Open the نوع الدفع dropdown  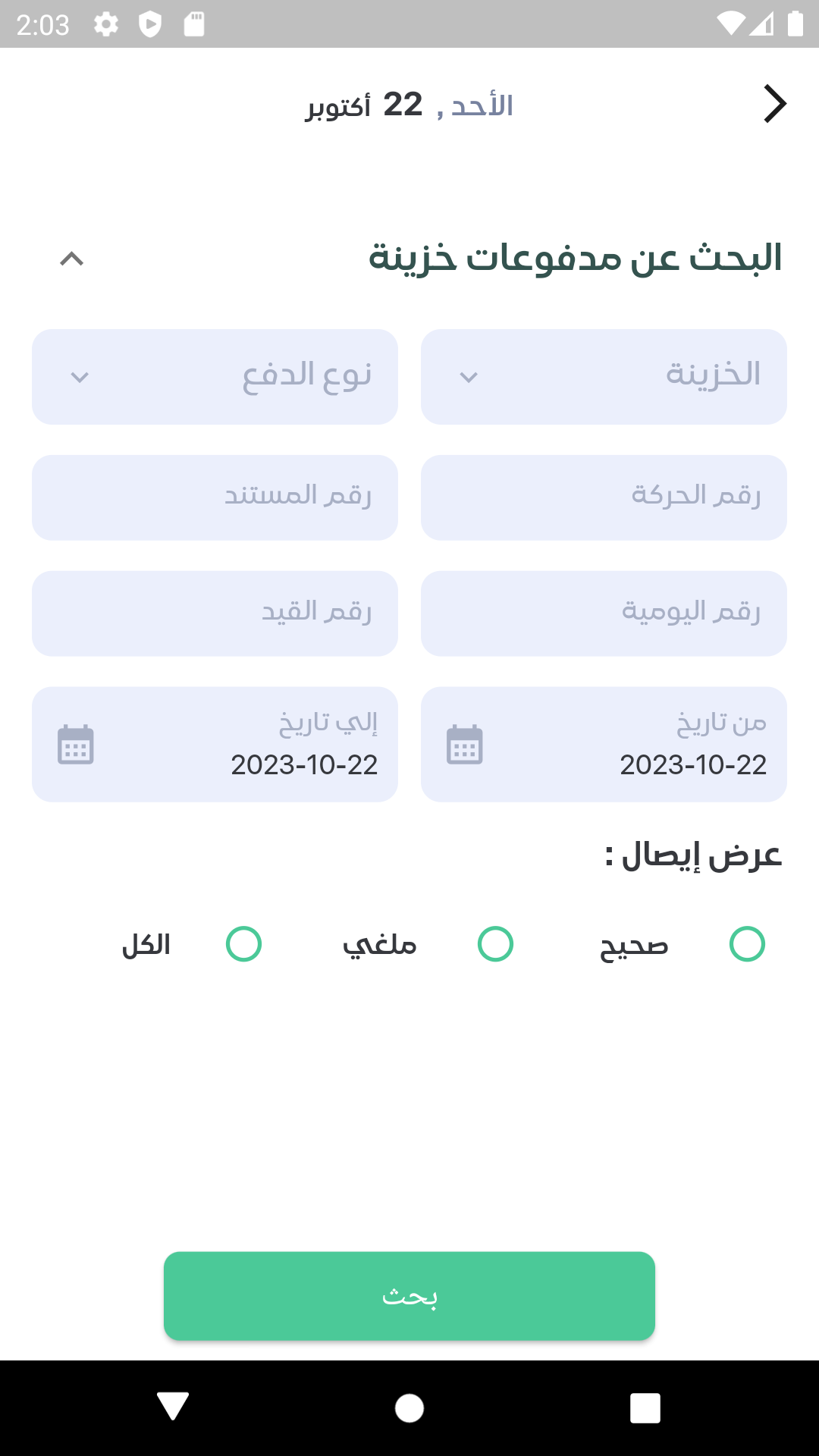(x=215, y=377)
